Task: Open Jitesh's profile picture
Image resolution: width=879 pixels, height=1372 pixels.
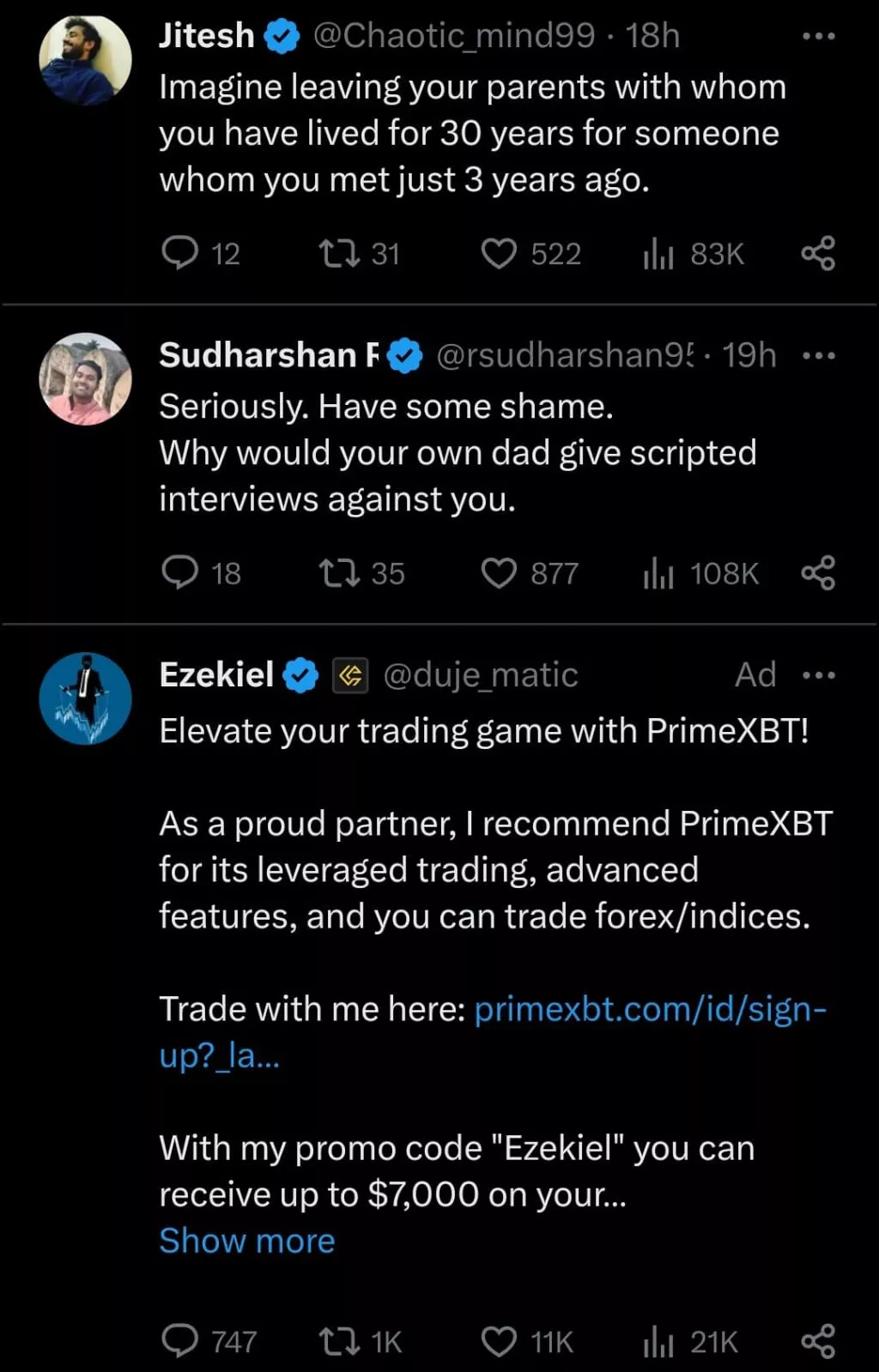Action: click(x=85, y=59)
